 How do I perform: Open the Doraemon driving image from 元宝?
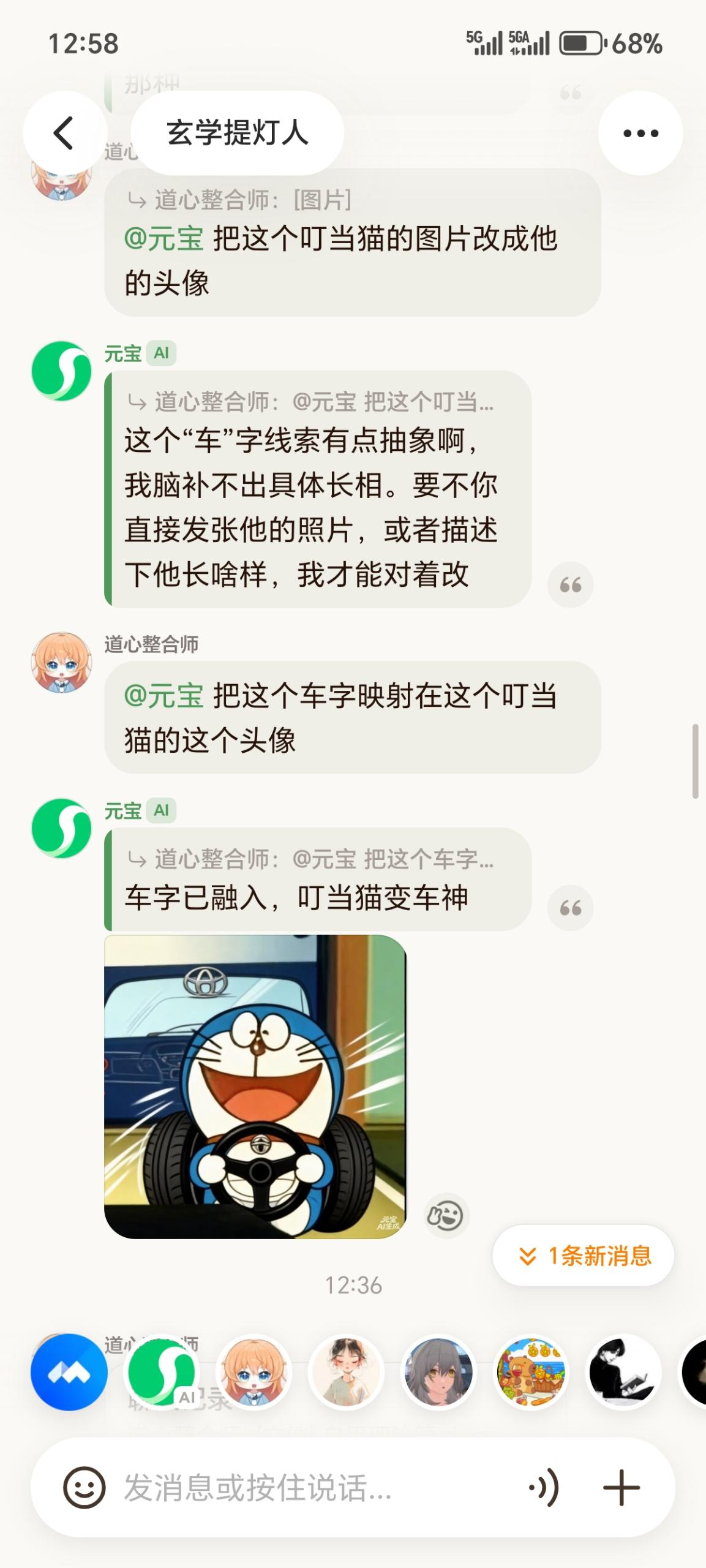[x=255, y=1087]
